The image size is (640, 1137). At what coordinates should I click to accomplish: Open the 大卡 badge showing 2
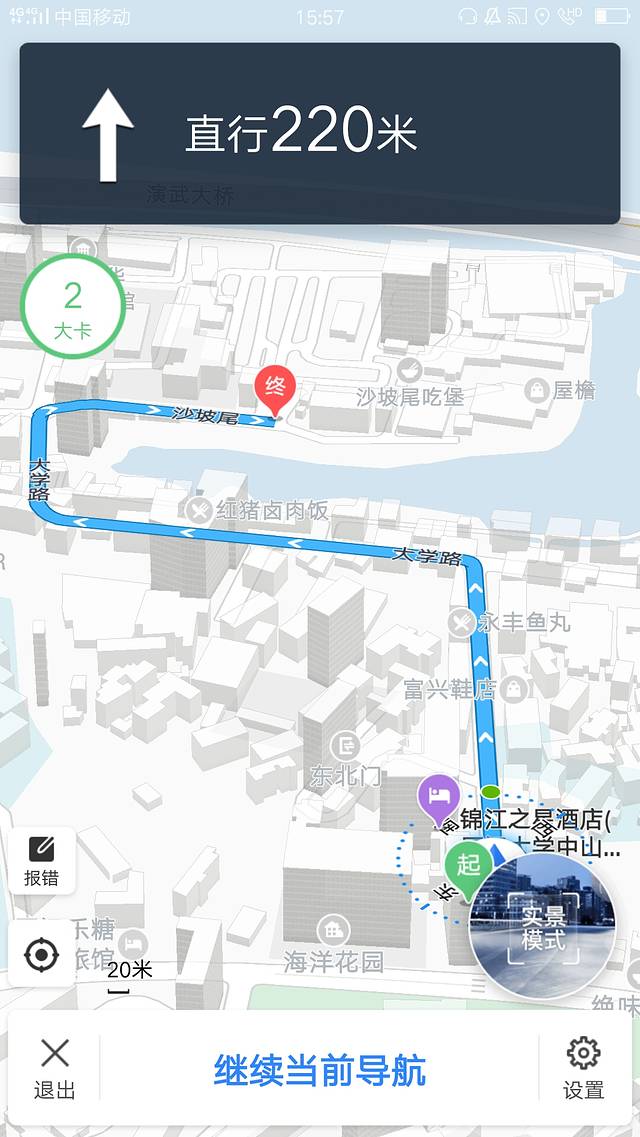pyautogui.click(x=72, y=306)
